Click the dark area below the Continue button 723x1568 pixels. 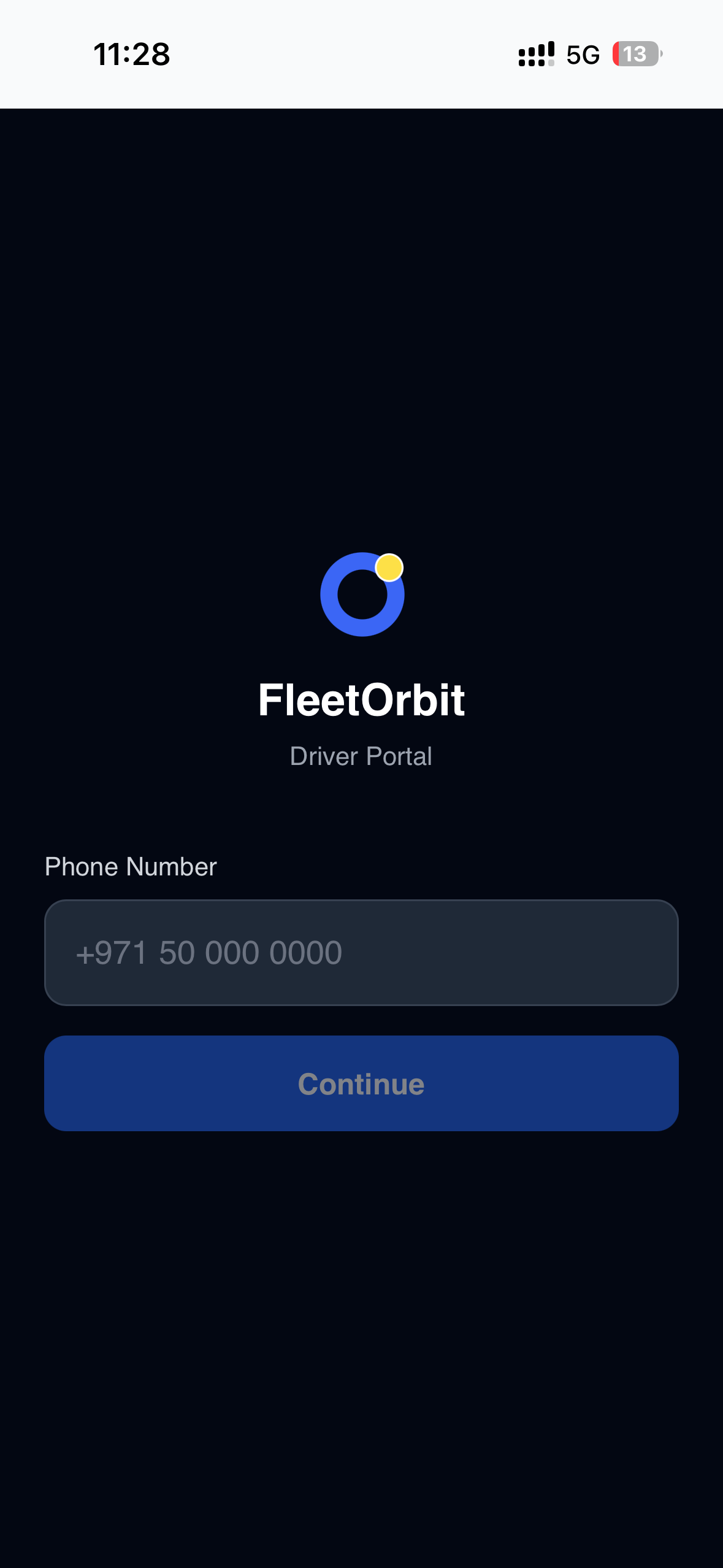click(x=362, y=1288)
